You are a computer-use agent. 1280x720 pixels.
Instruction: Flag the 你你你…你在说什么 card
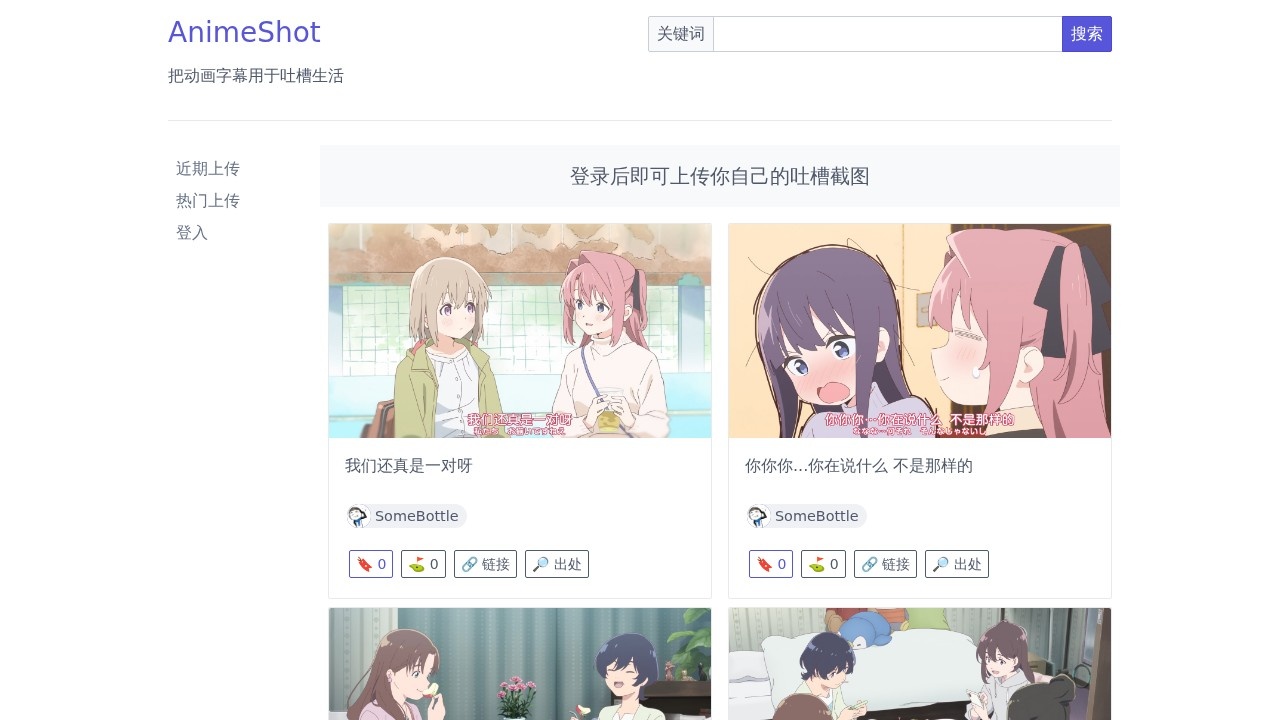[823, 564]
